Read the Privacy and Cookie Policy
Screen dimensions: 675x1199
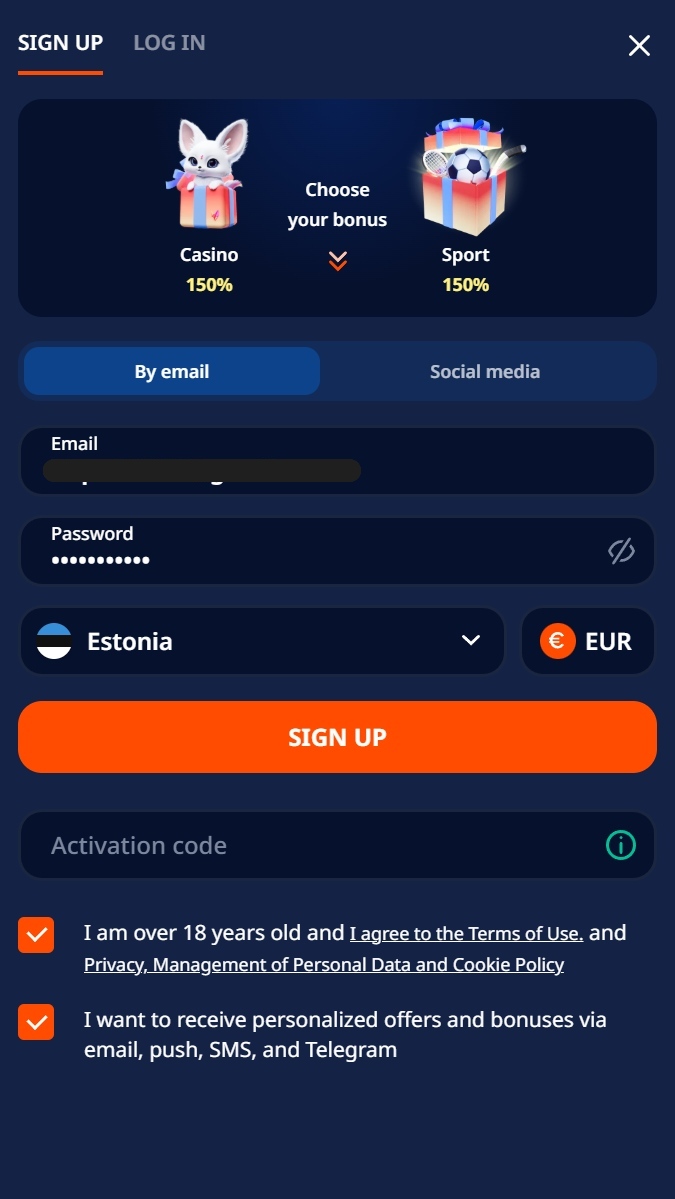(324, 964)
